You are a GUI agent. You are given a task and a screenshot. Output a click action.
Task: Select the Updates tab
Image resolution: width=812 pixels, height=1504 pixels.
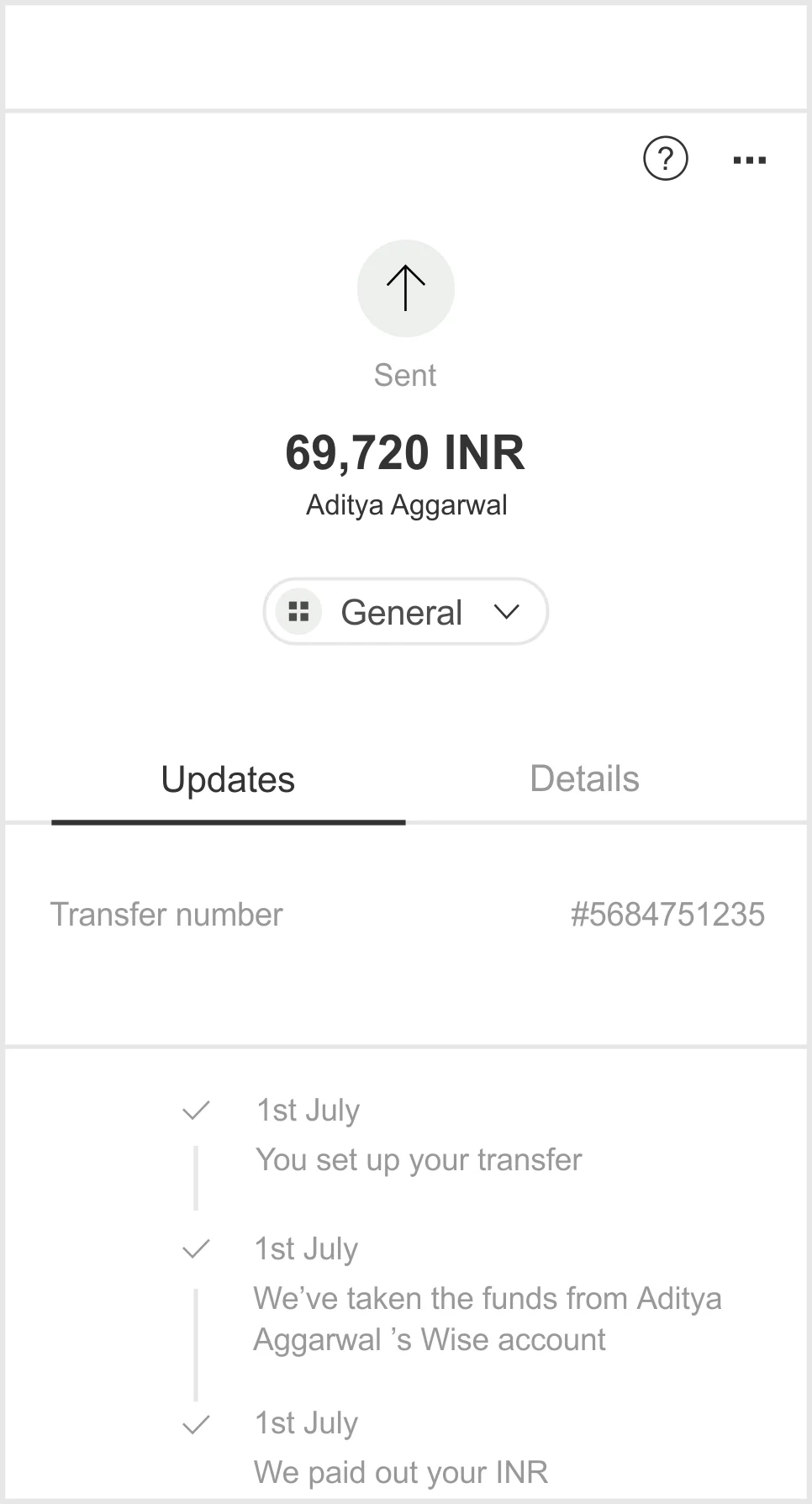pyautogui.click(x=228, y=780)
